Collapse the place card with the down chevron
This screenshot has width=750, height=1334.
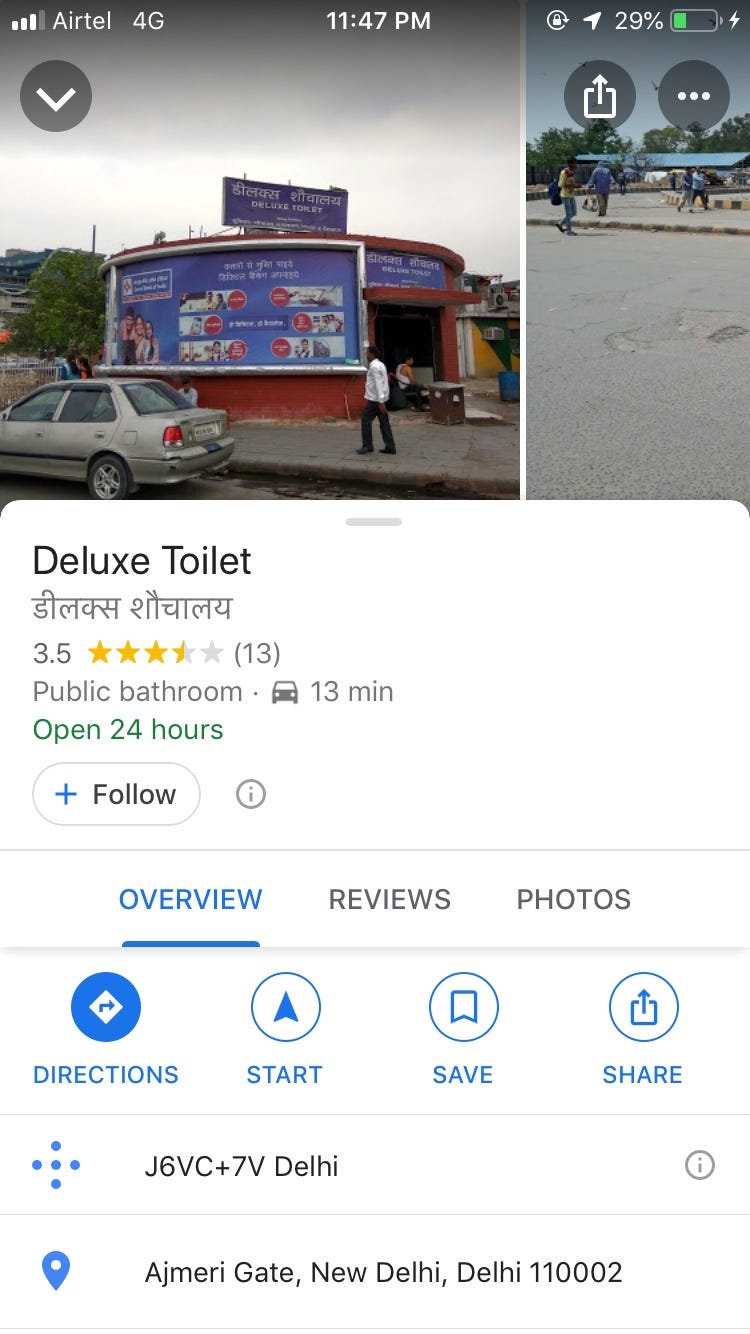[56, 97]
